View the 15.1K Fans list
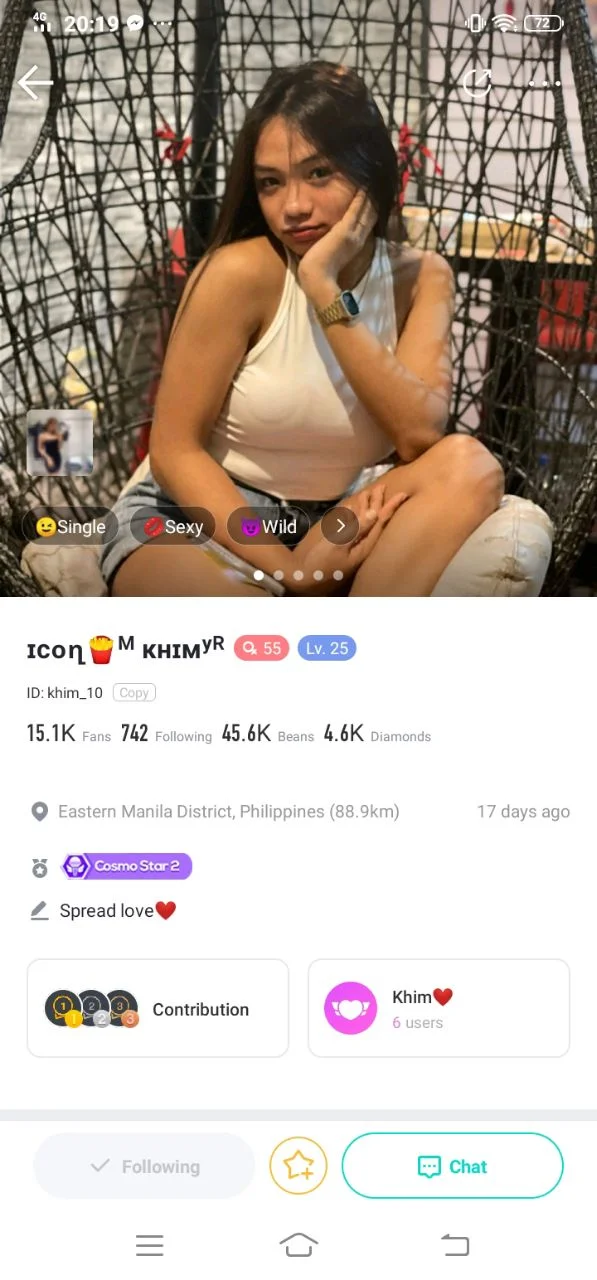This screenshot has width=597, height=1280. (x=68, y=734)
